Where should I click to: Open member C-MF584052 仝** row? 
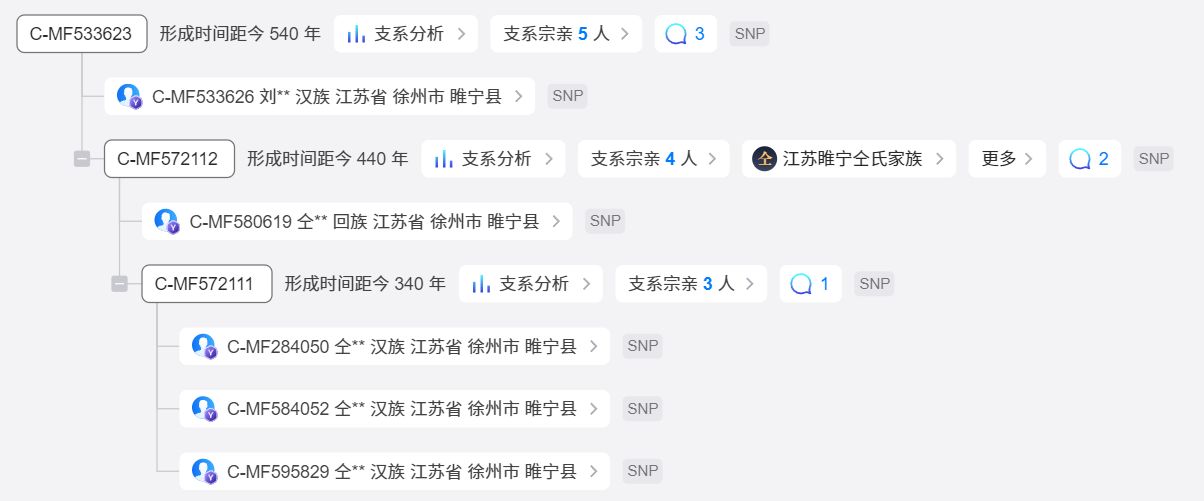[x=395, y=409]
